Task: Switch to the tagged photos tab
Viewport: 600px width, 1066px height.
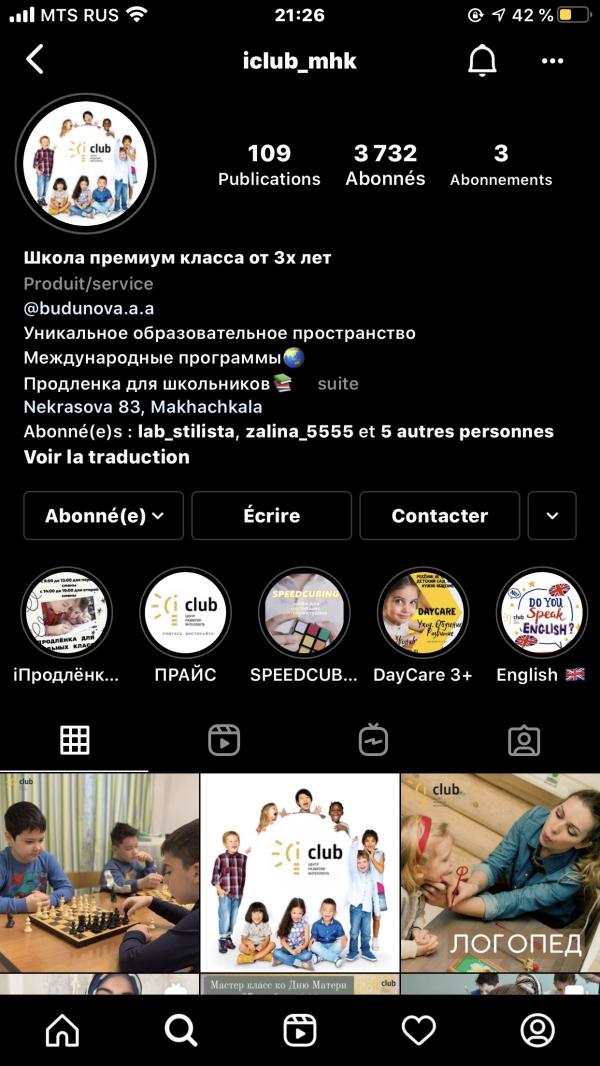Action: (524, 740)
